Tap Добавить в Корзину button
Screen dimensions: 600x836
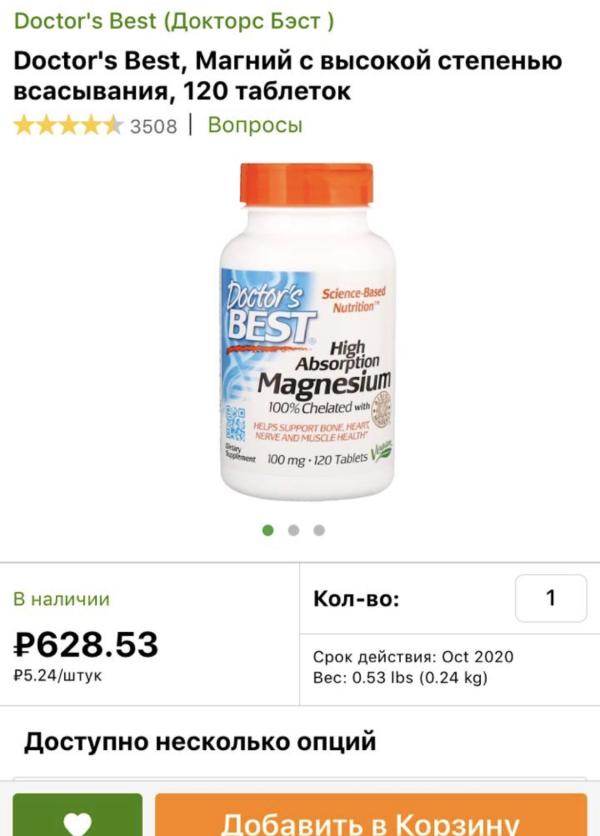(370, 818)
